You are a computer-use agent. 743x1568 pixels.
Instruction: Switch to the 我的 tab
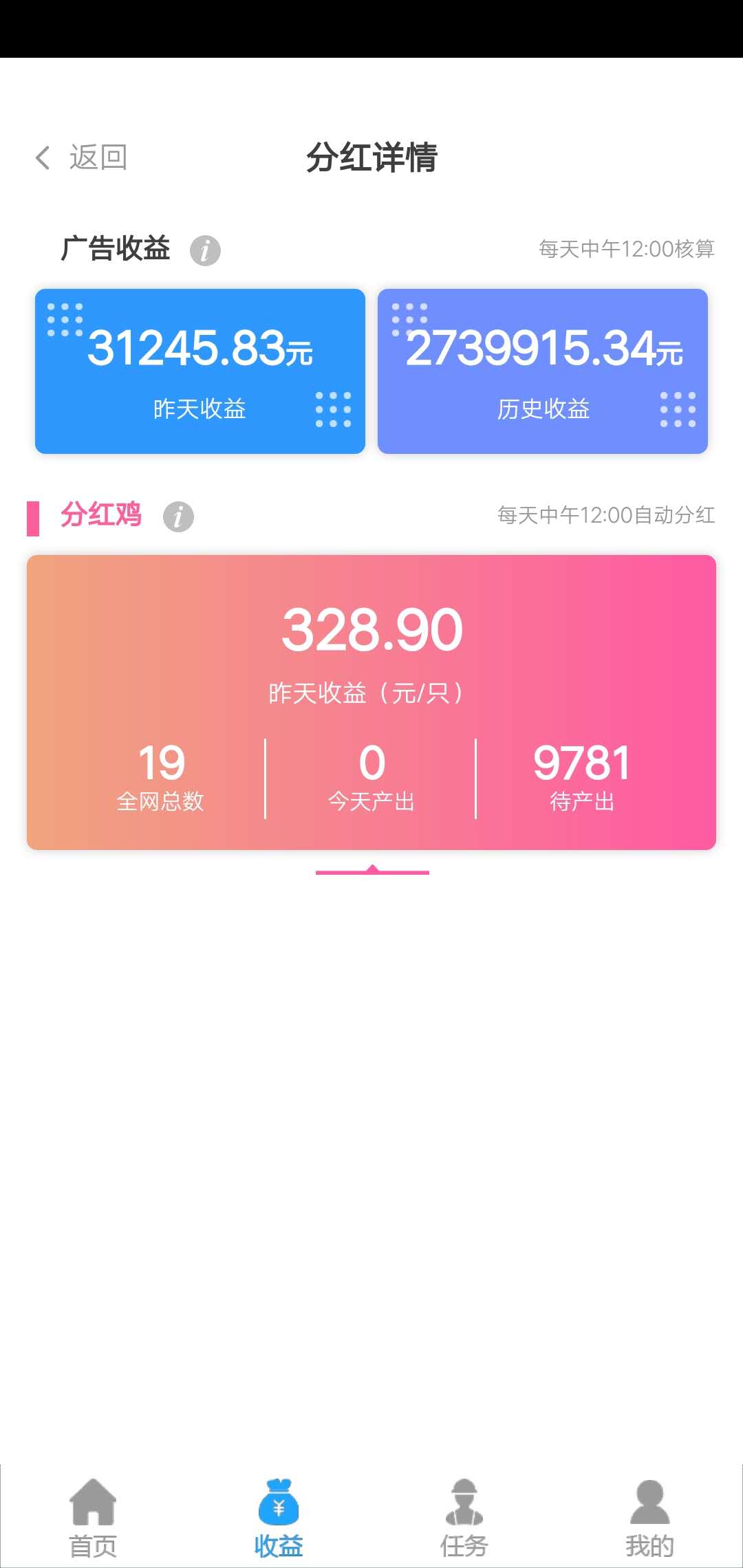(x=649, y=1517)
